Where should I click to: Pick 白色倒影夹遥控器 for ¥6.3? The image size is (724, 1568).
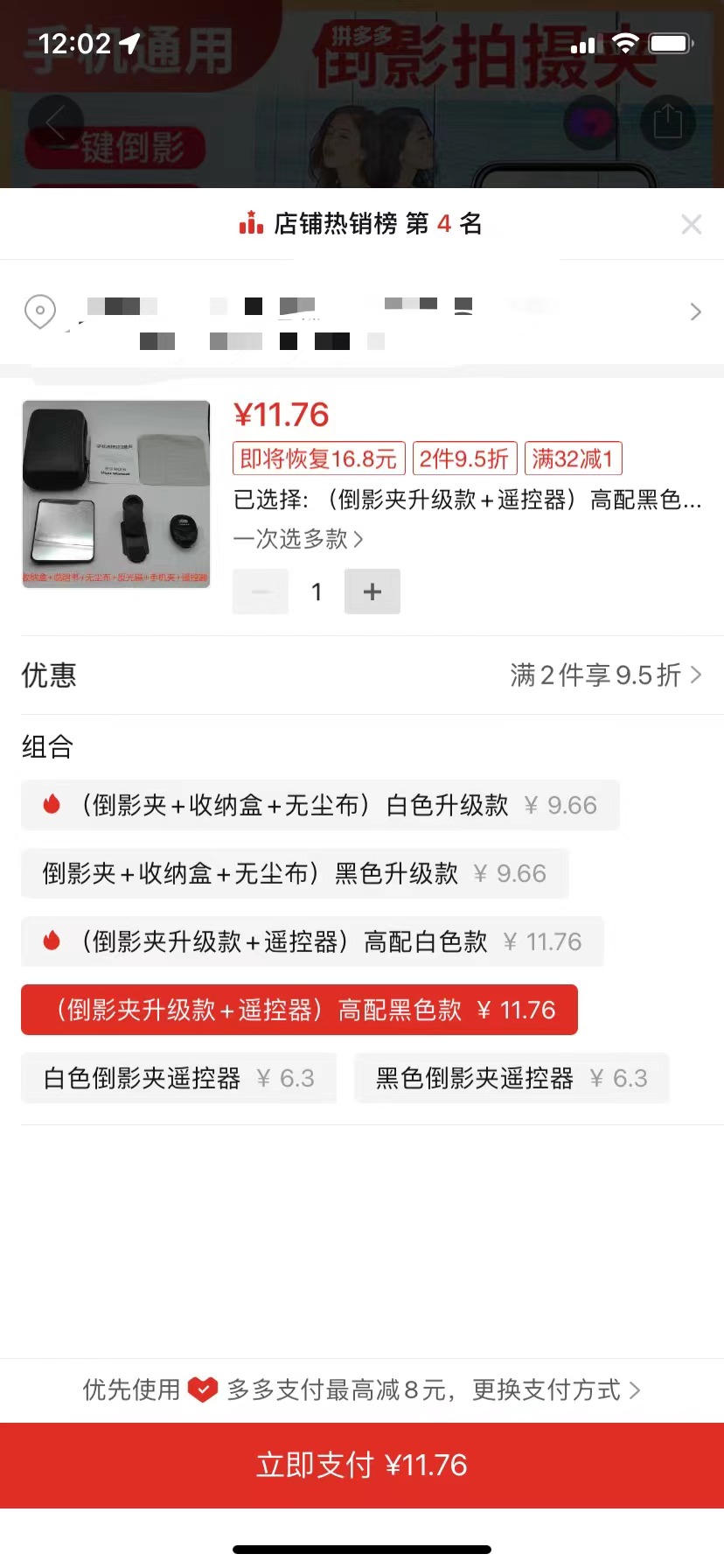pyautogui.click(x=178, y=1078)
